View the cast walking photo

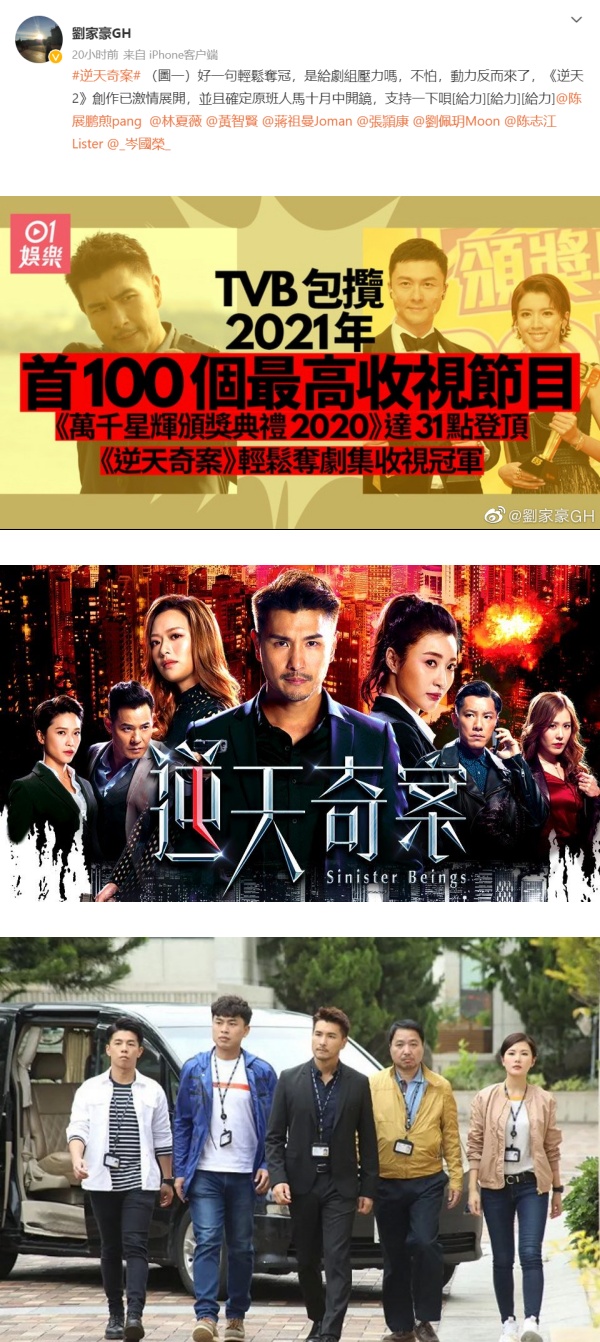click(300, 1140)
